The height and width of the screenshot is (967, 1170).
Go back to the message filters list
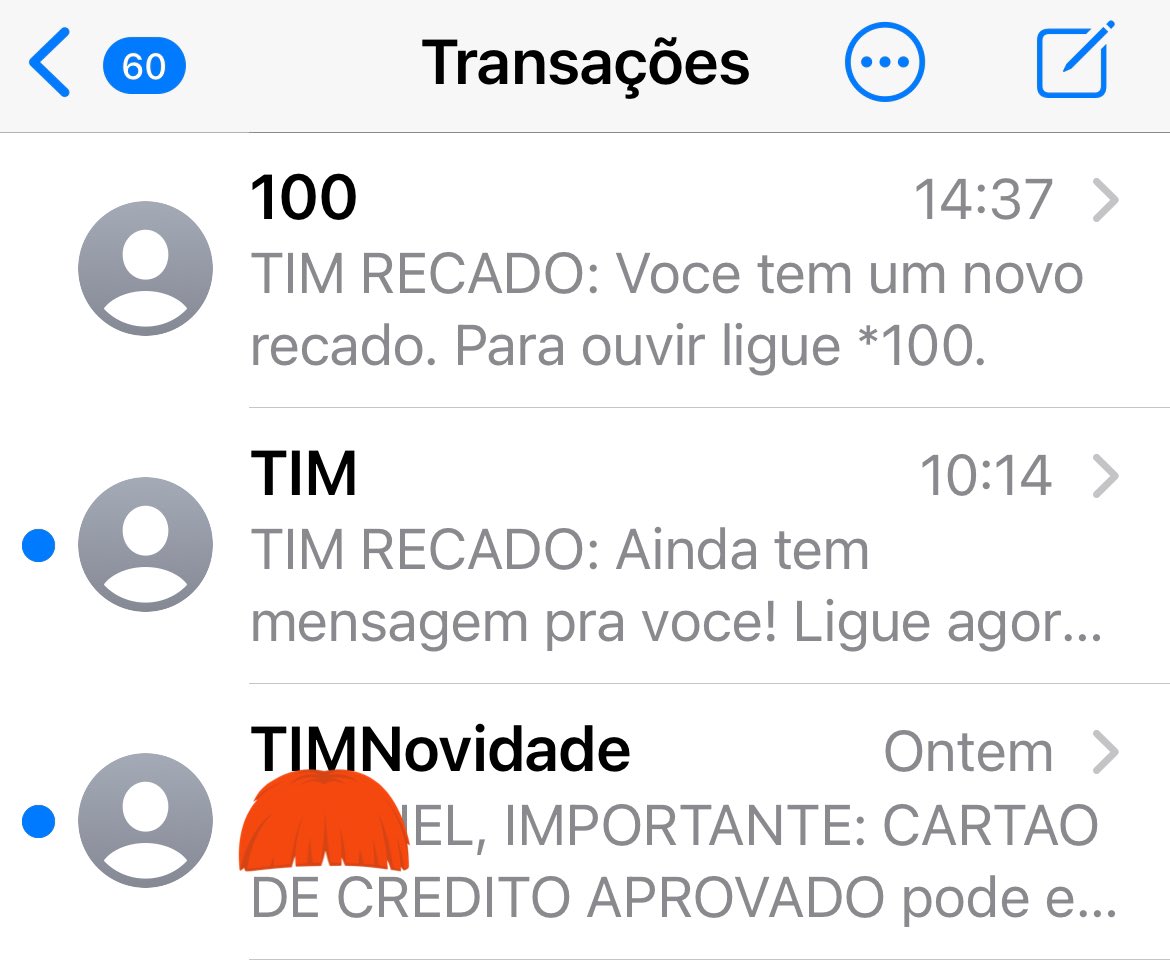coord(52,64)
